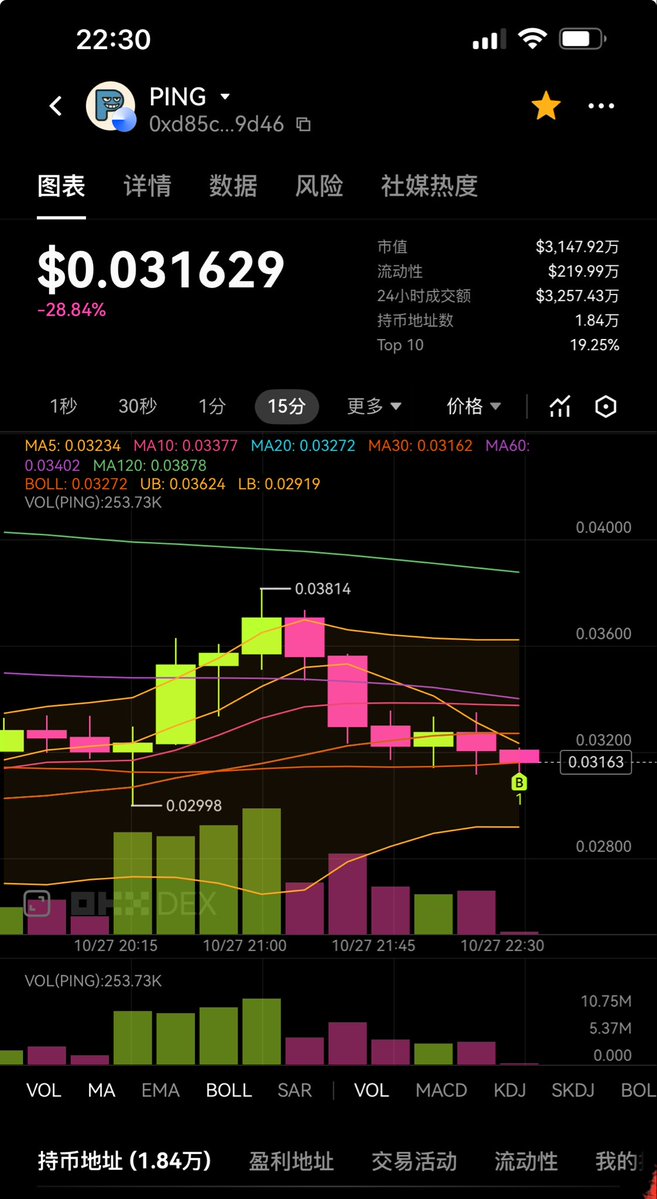Toggle the favorite star for PING
Screen dimensions: 657x1199
(x=546, y=106)
